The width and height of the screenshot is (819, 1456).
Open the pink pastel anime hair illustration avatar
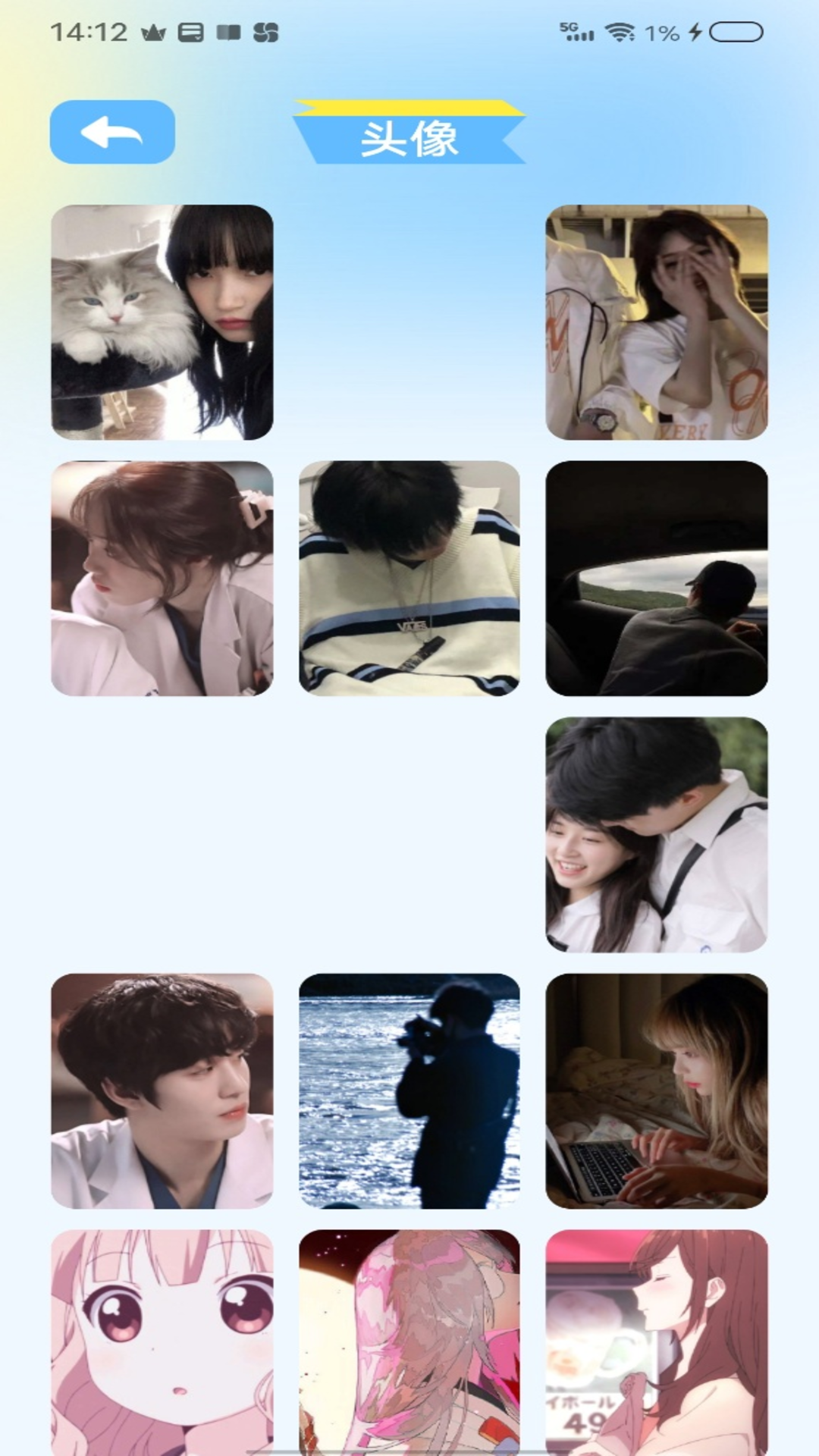409,1341
